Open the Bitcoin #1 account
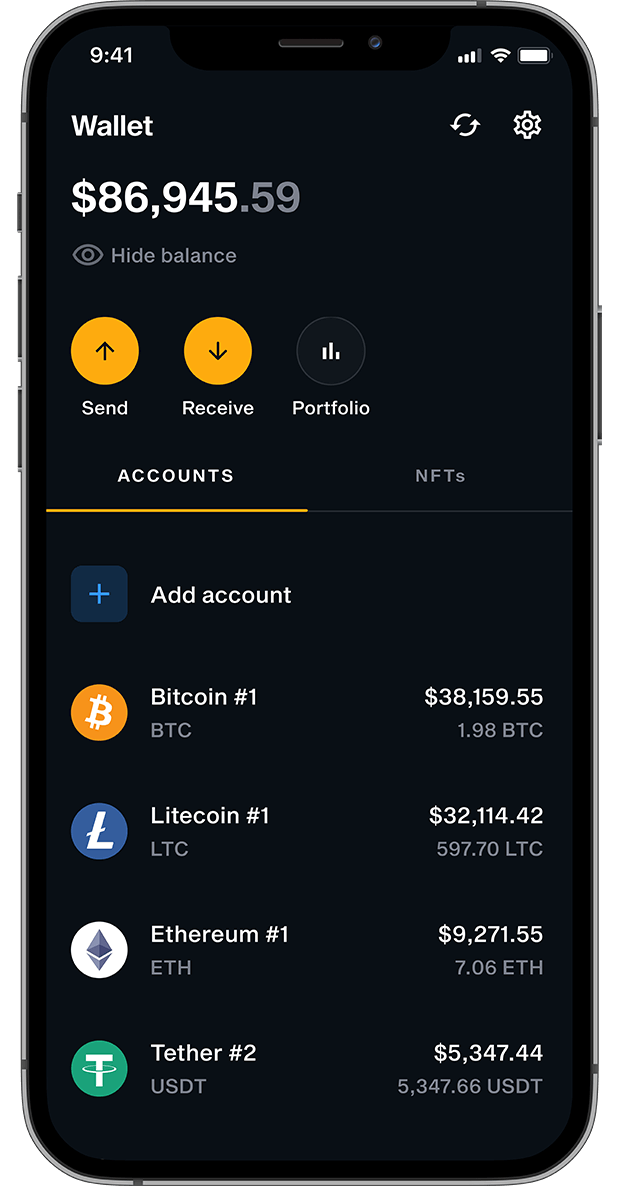Viewport: 619px width, 1186px height. (306, 713)
